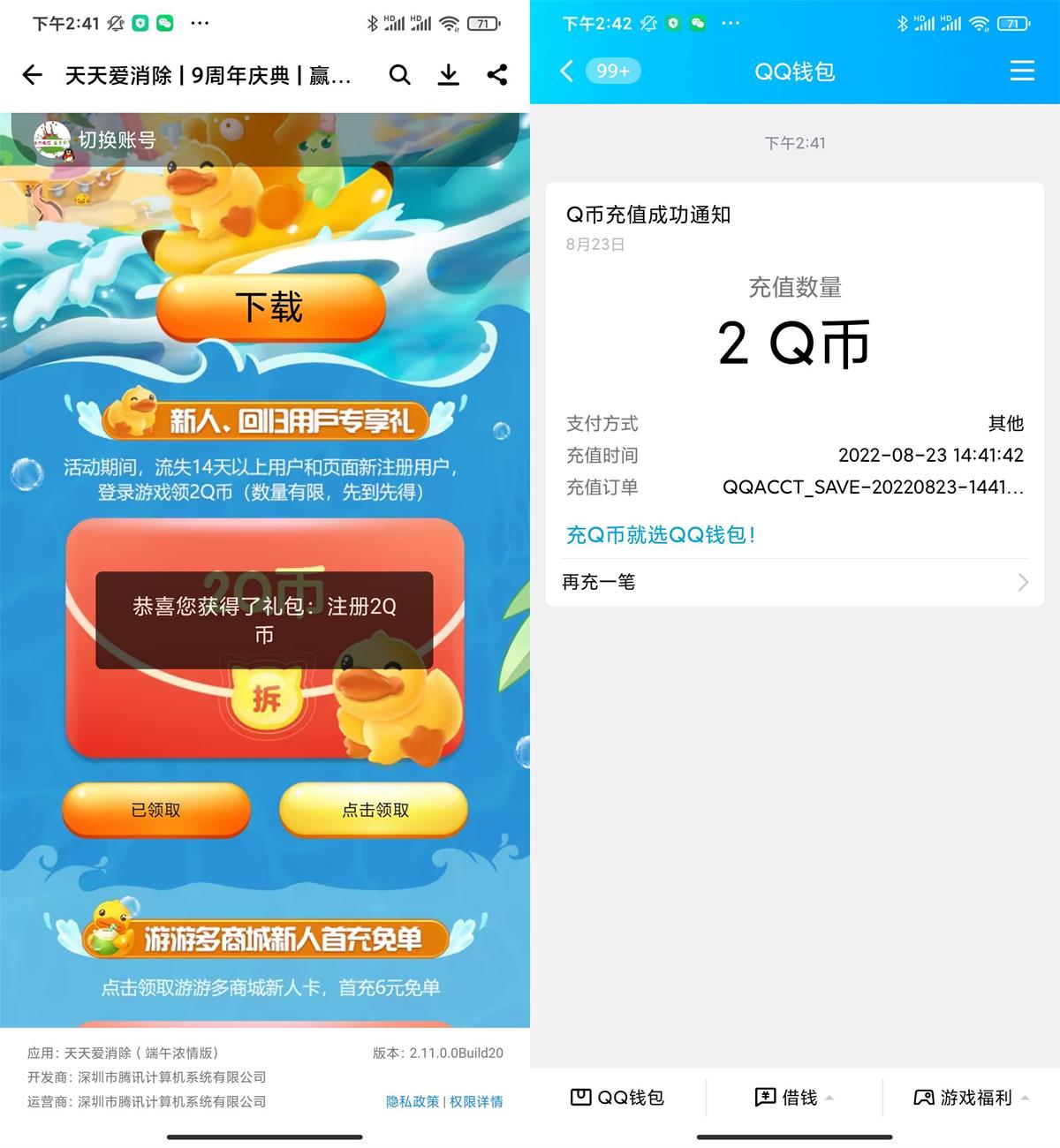Open the QQ钱包 bottom menu item
This screenshot has height=1148, width=1060.
point(617,1098)
